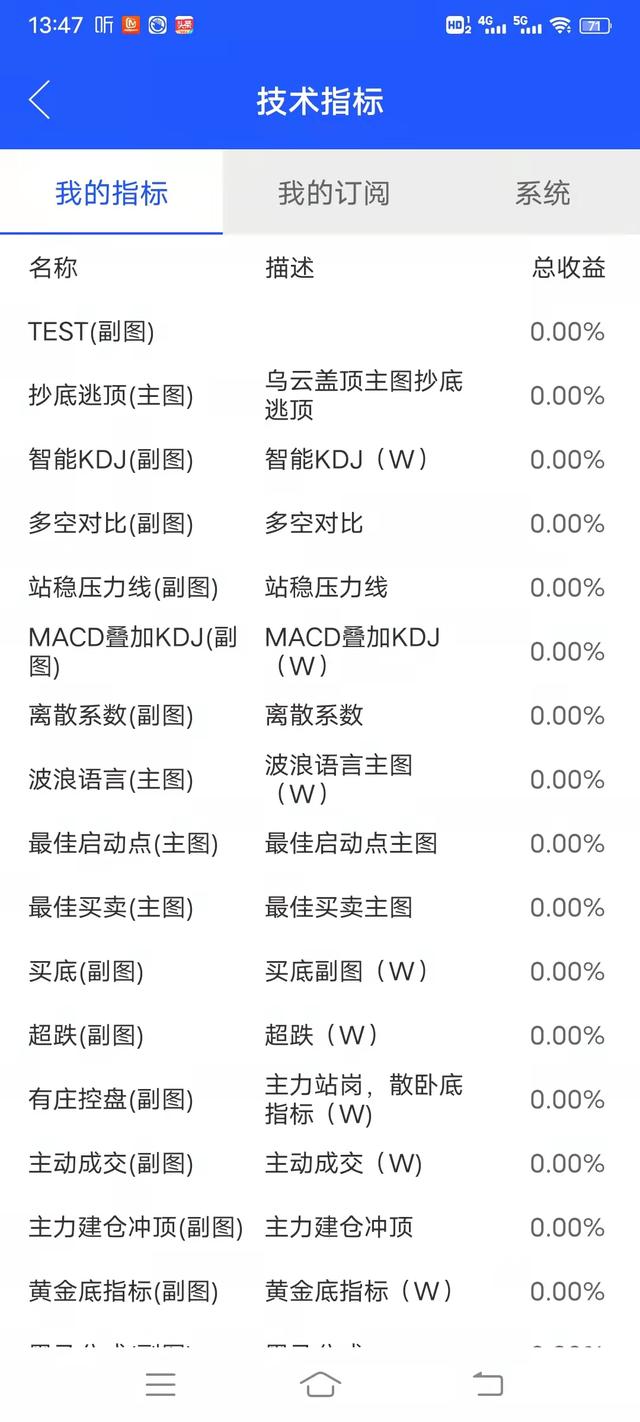
Task: Switch to the 系统 tab
Action: pos(542,192)
